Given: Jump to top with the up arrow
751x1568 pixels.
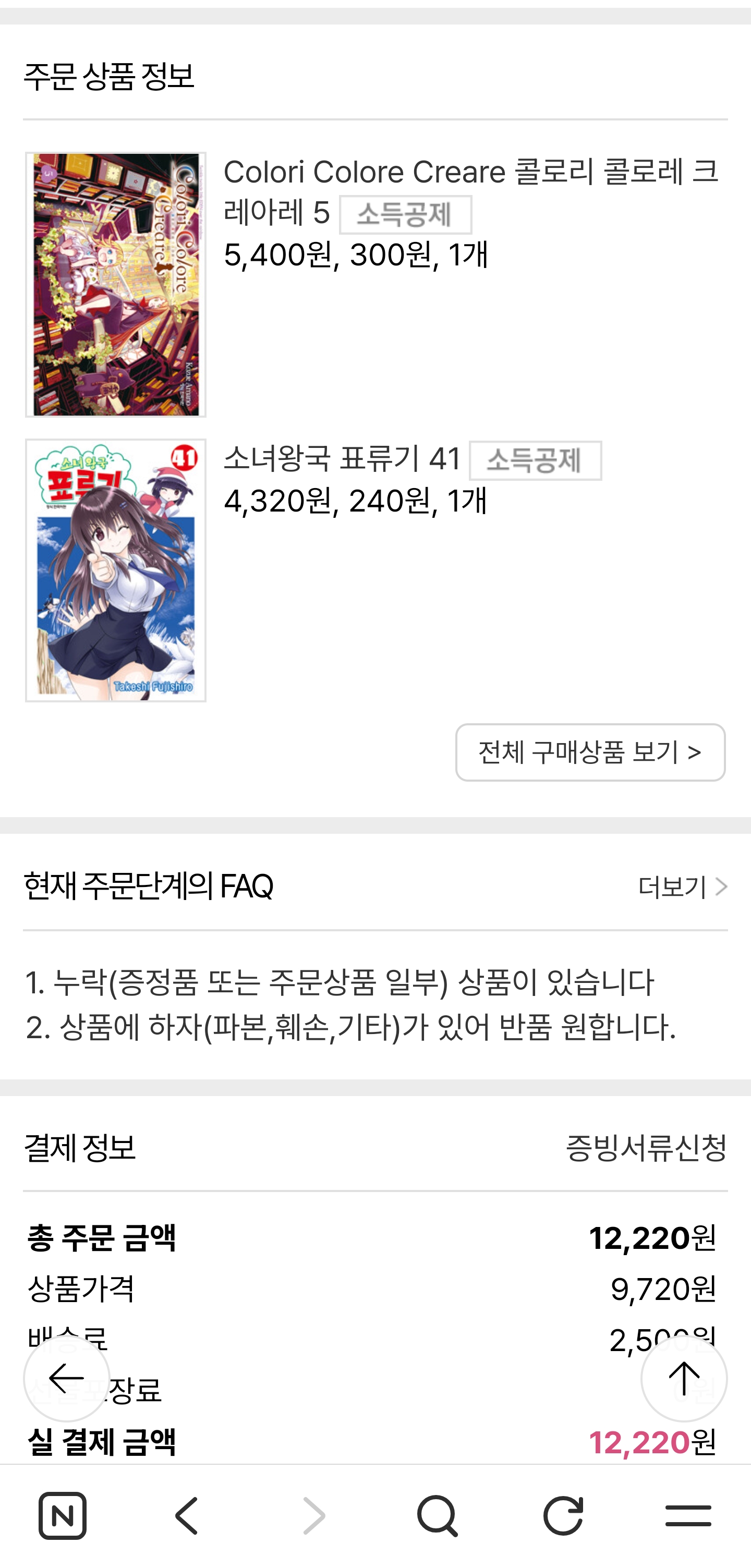Looking at the screenshot, I should click(x=683, y=1378).
